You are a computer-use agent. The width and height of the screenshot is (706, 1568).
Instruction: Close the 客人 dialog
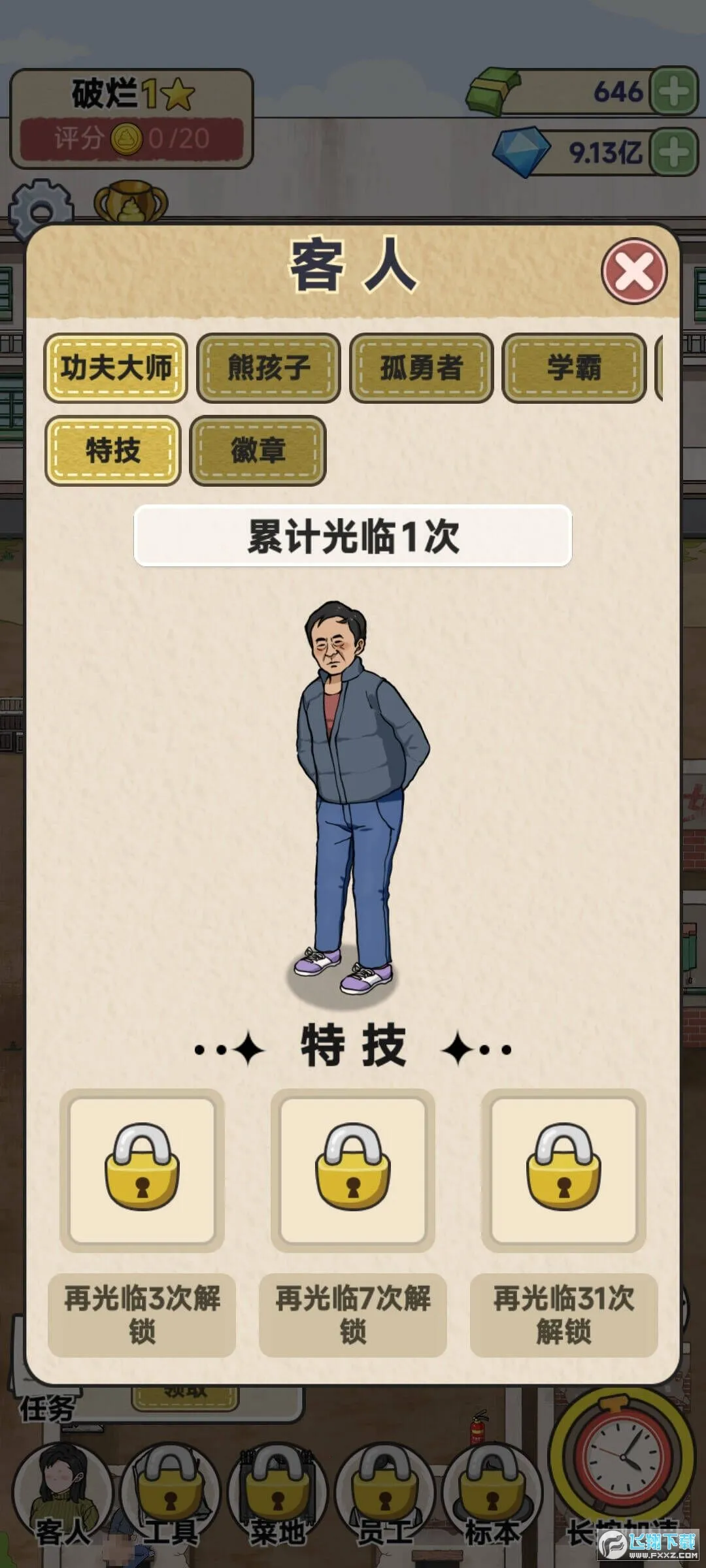click(633, 271)
